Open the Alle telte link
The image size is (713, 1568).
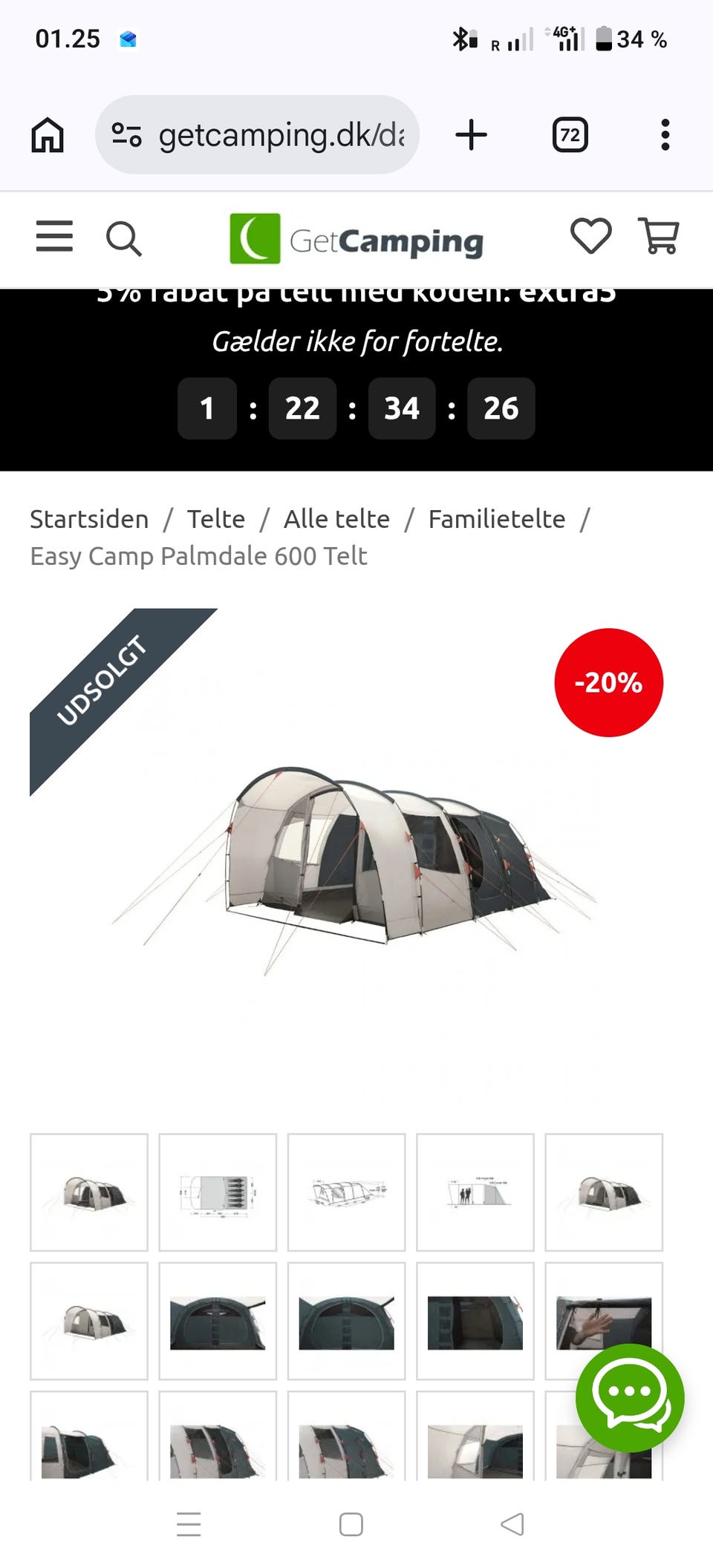point(336,518)
